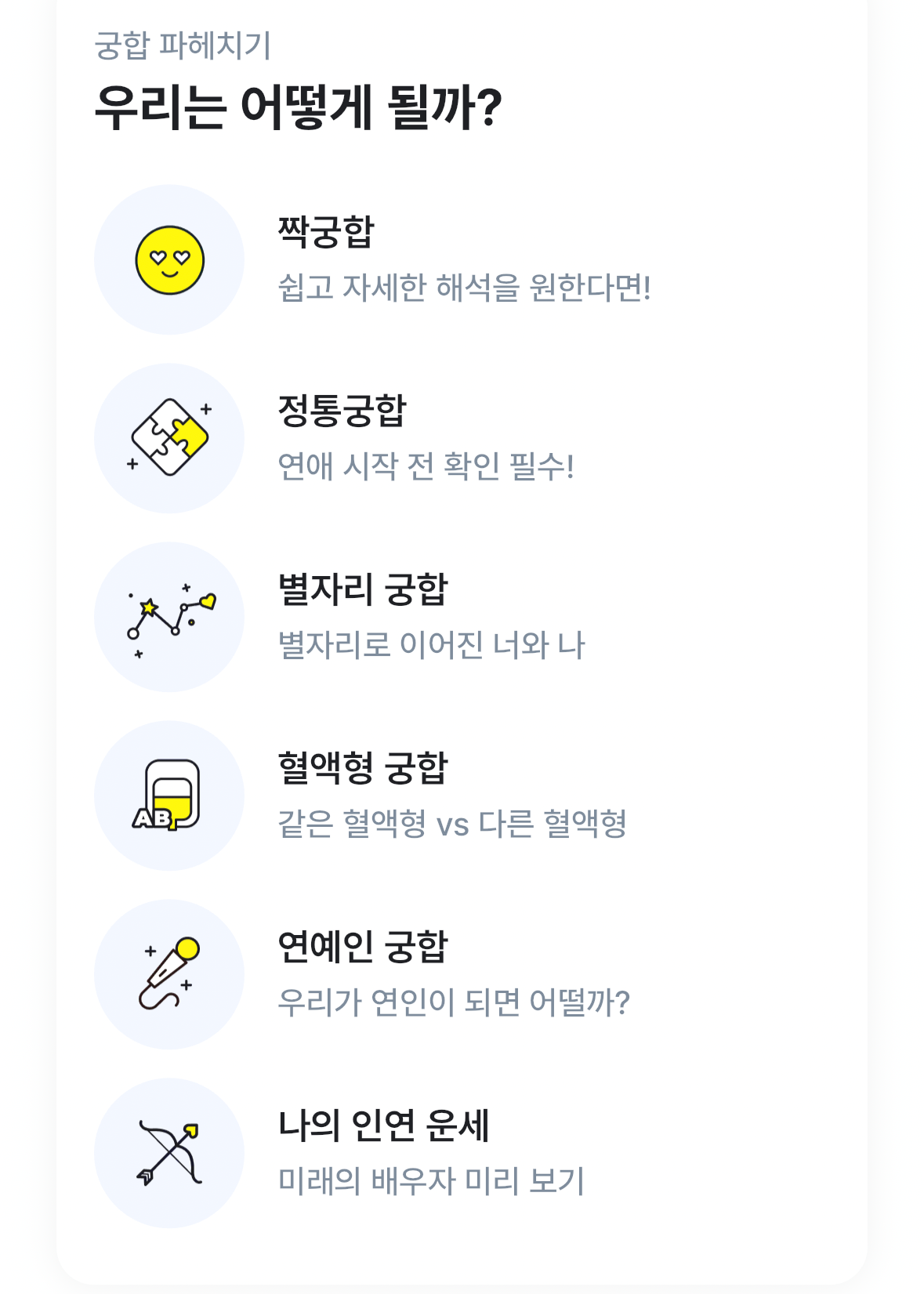Select the 정통궁합 row
The image size is (924, 1294).
pos(462,438)
